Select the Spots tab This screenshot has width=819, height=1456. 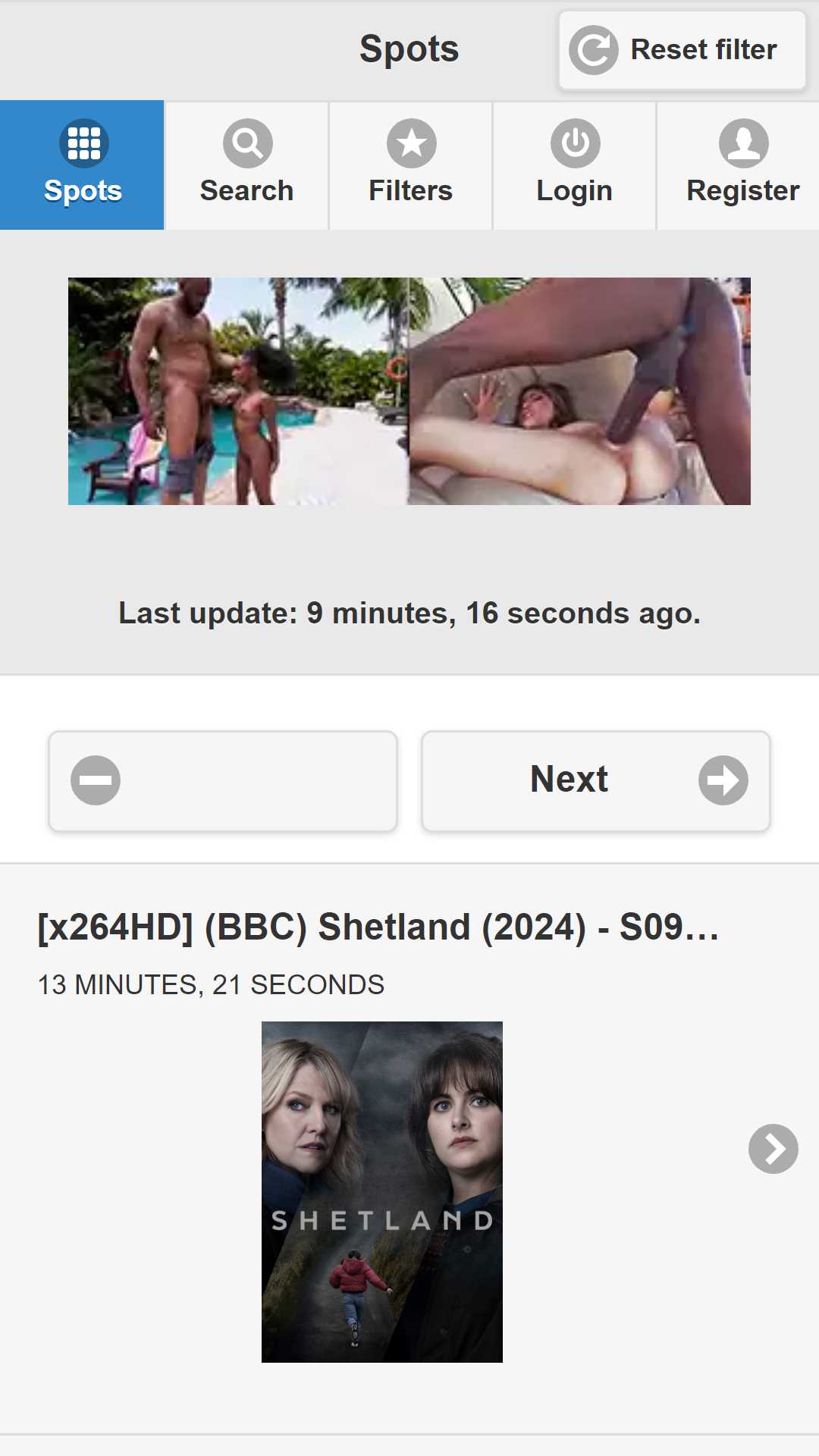click(82, 165)
